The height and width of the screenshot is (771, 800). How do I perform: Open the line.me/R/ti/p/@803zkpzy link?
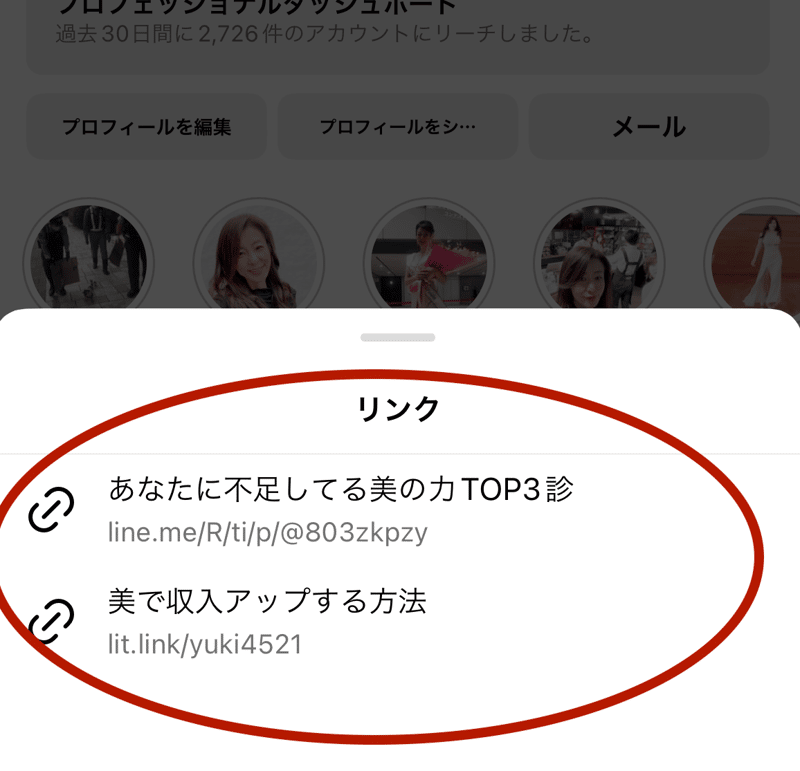[340, 510]
